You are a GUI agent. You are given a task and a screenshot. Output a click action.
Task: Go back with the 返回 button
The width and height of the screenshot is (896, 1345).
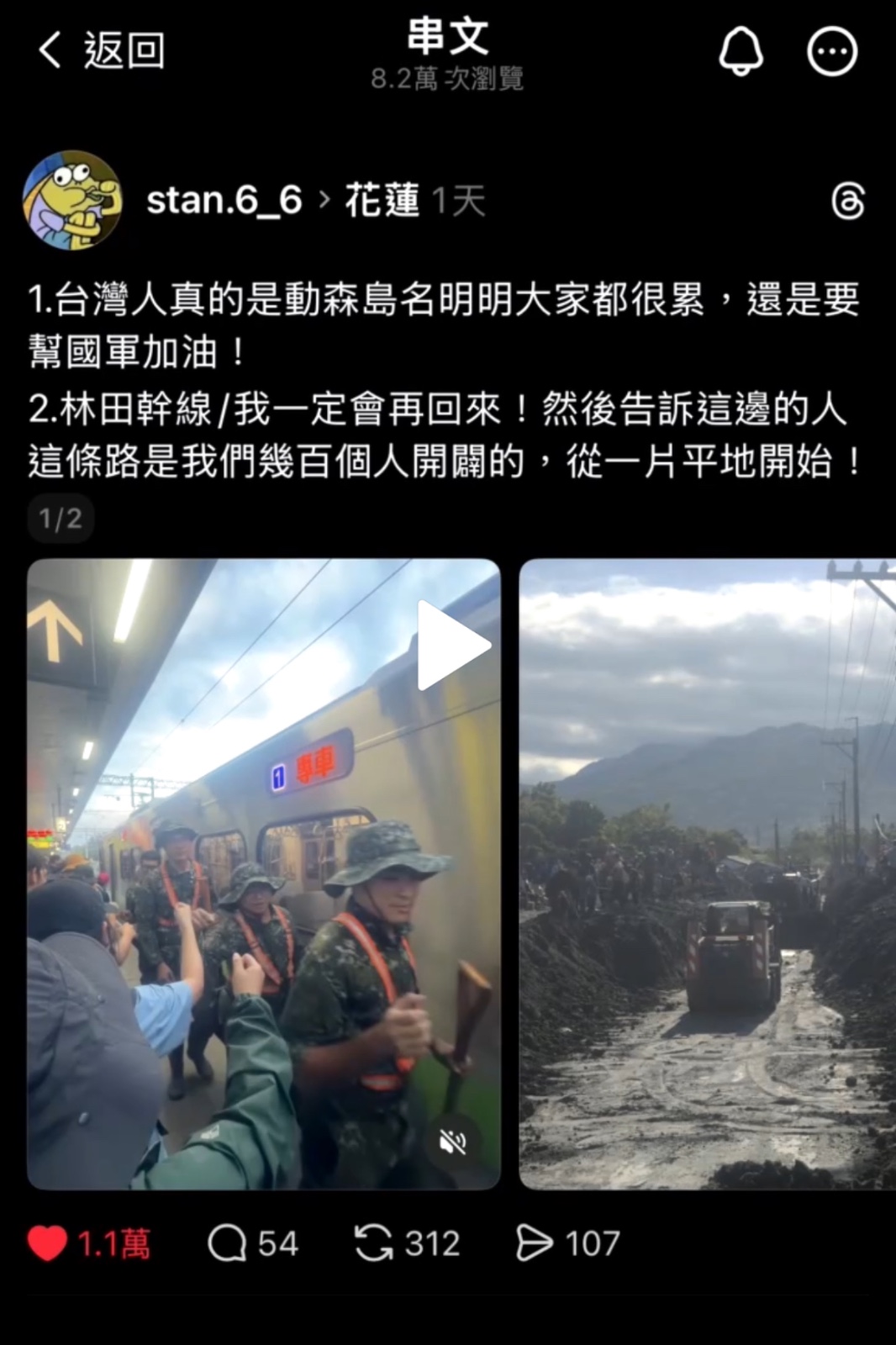coord(101,50)
